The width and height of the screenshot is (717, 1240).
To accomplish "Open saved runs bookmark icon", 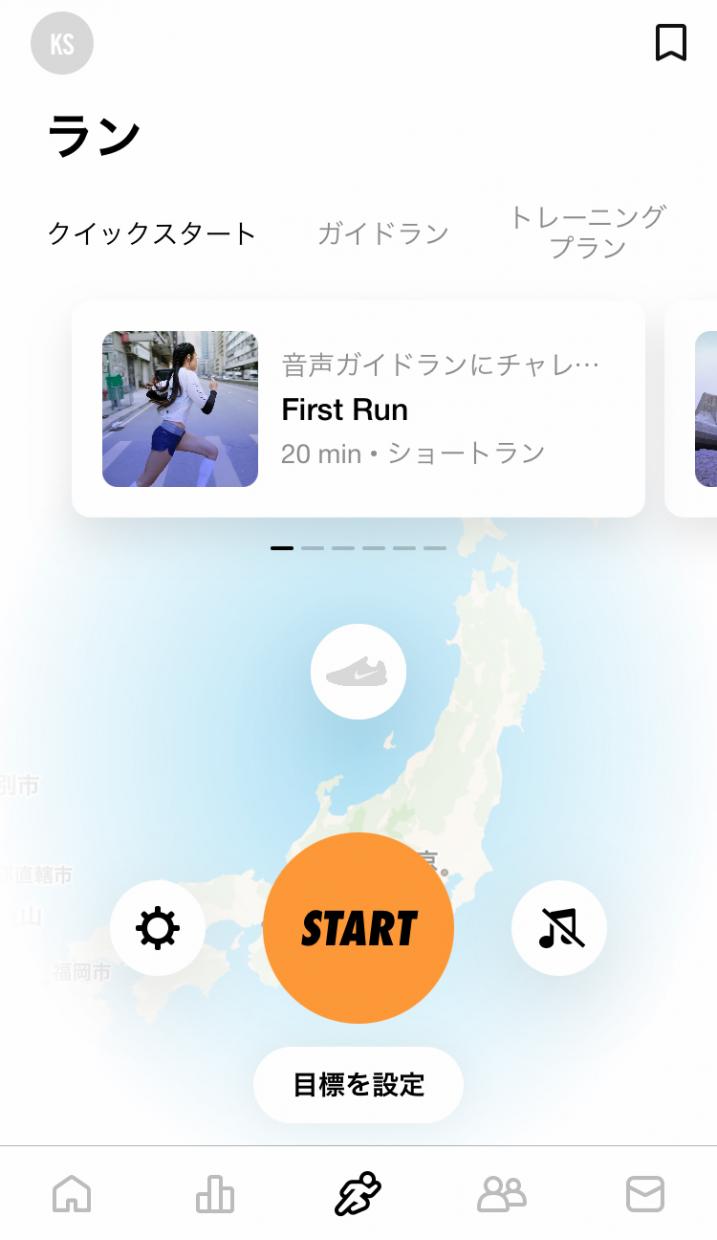I will (x=670, y=43).
